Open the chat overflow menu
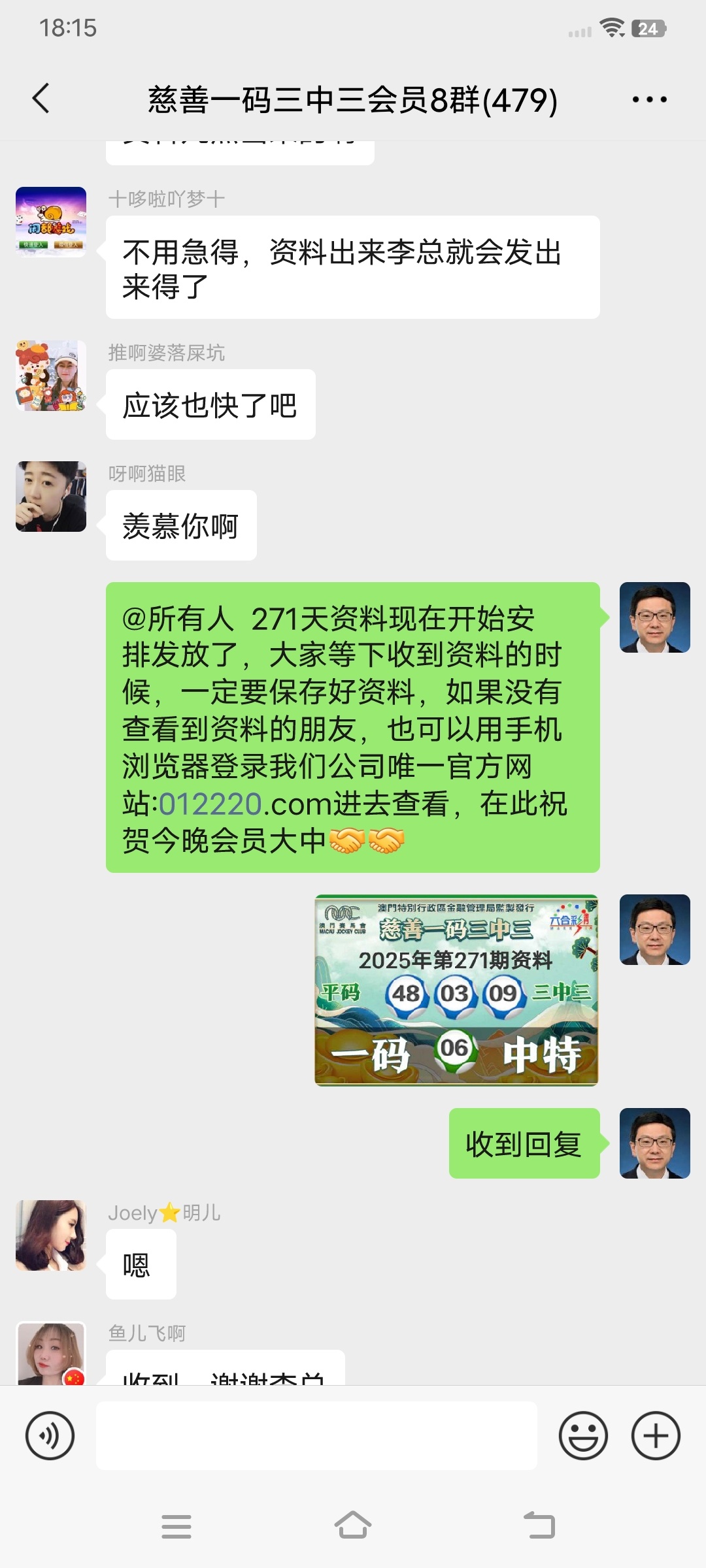 tap(649, 100)
